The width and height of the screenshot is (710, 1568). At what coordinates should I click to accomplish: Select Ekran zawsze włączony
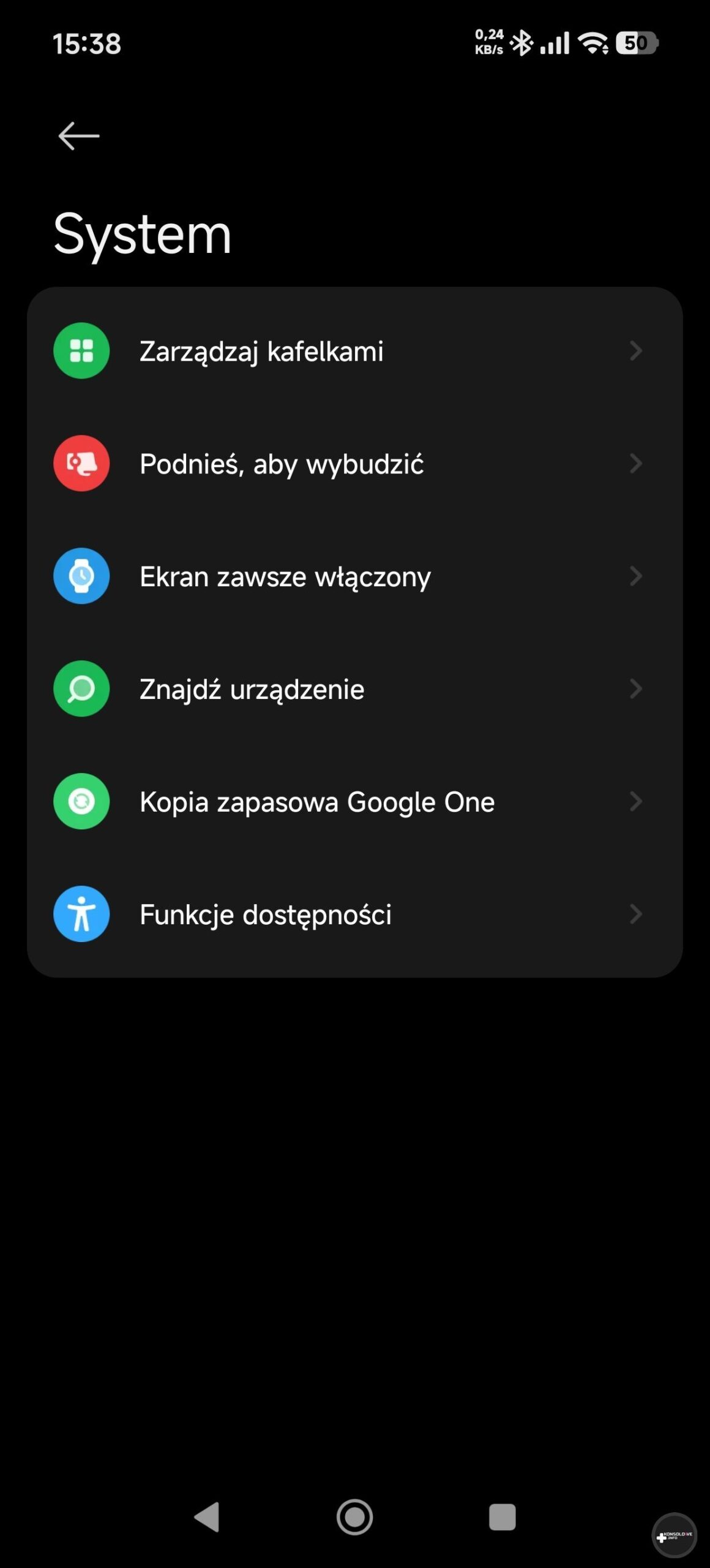[354, 576]
